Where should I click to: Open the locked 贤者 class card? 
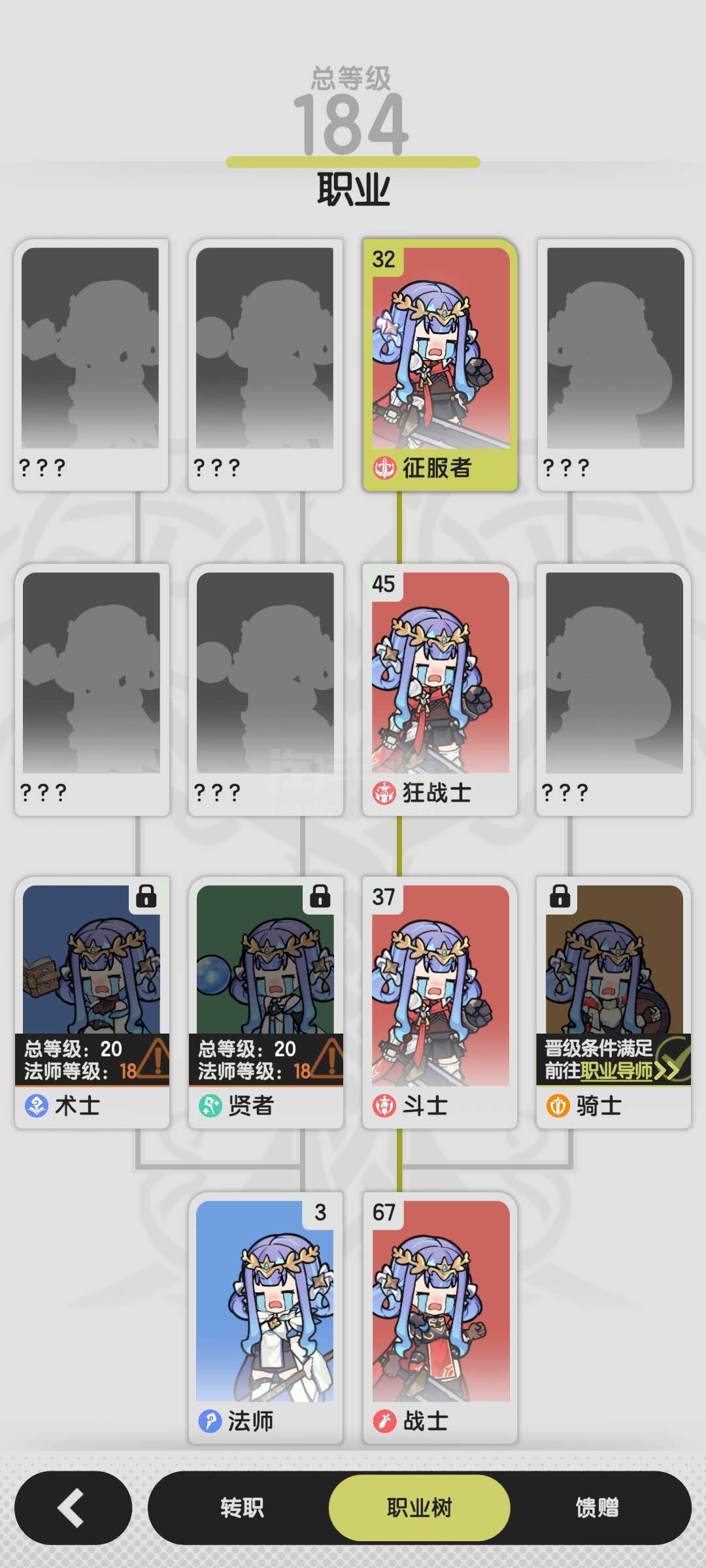pos(265,1003)
